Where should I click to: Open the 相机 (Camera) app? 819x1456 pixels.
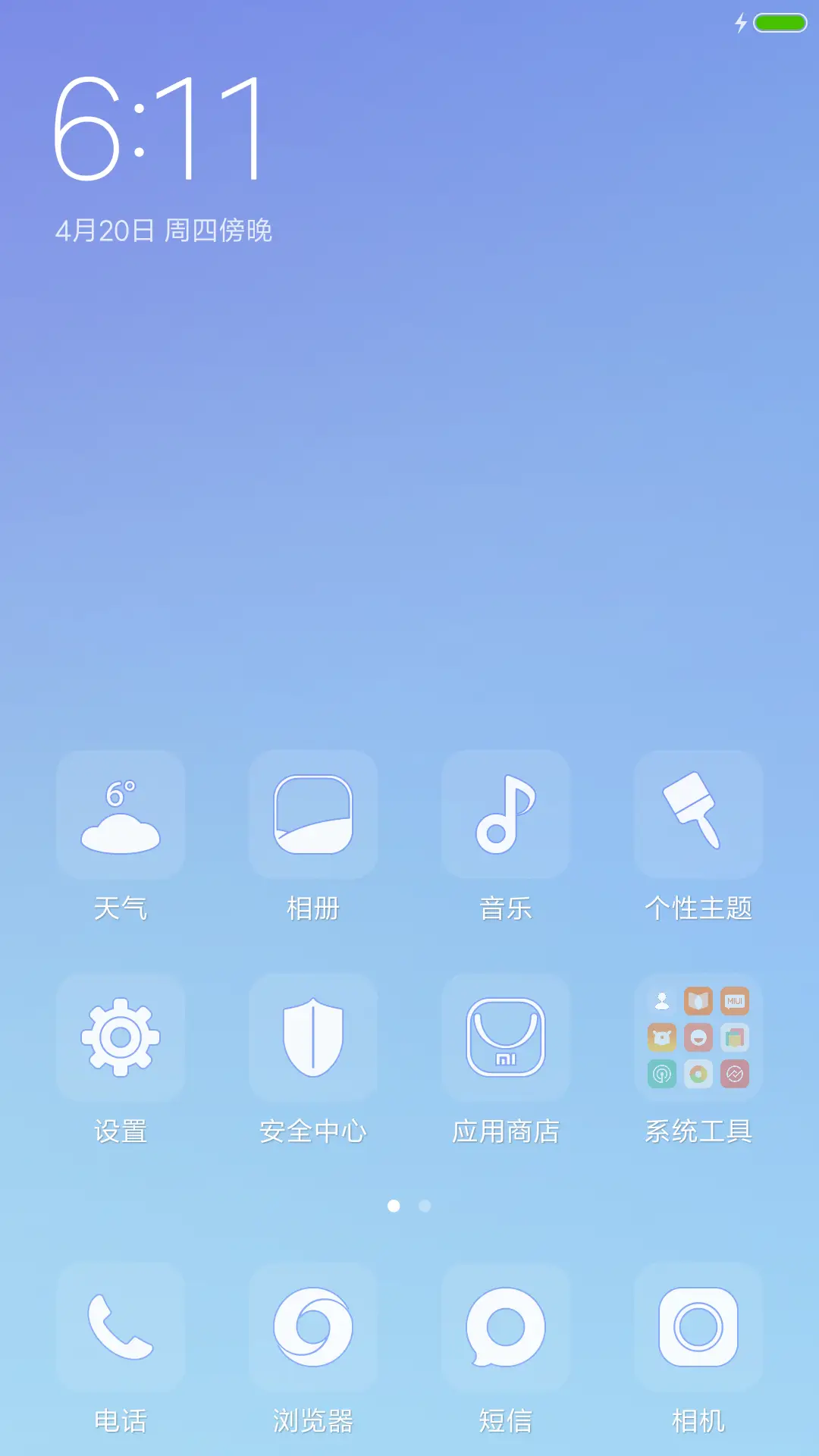(x=699, y=1335)
